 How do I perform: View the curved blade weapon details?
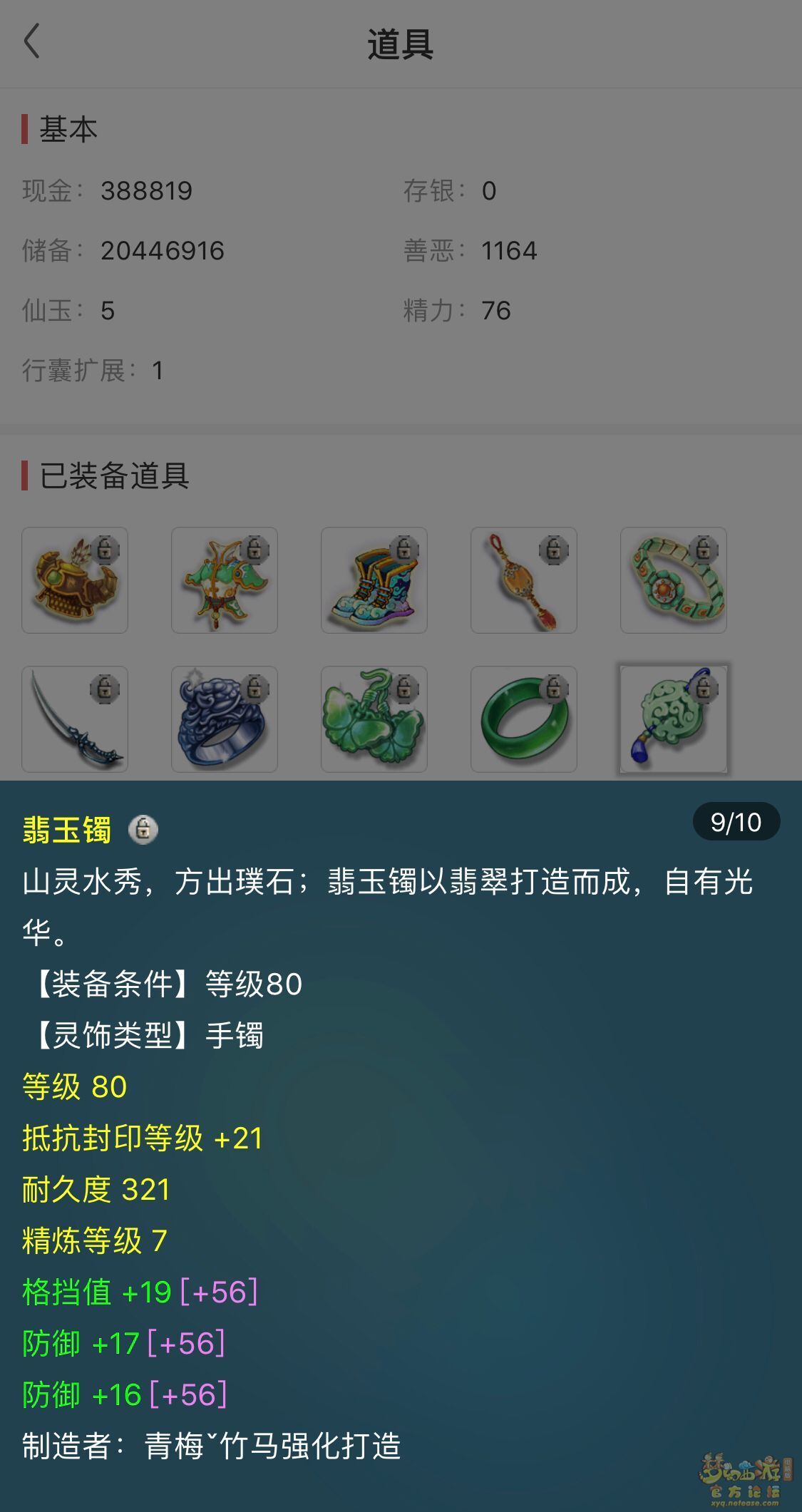(75, 719)
